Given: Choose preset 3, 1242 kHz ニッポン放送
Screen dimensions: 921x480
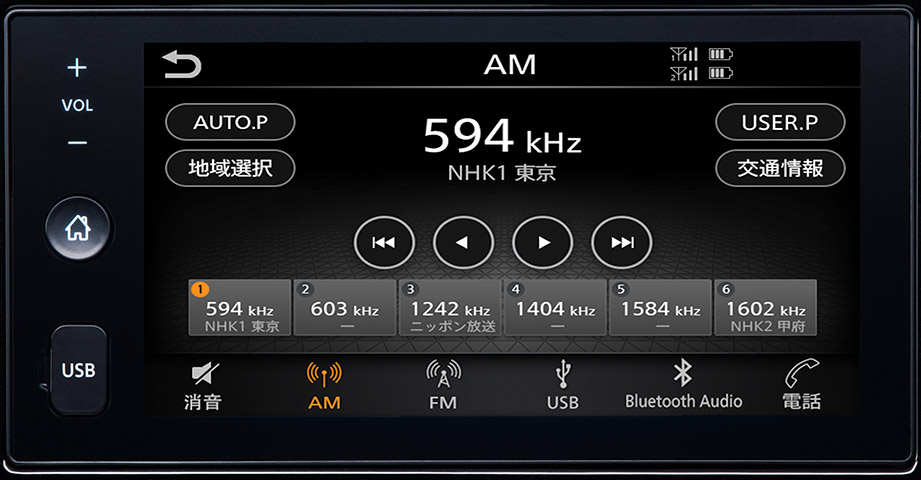Looking at the screenshot, I should (450, 308).
